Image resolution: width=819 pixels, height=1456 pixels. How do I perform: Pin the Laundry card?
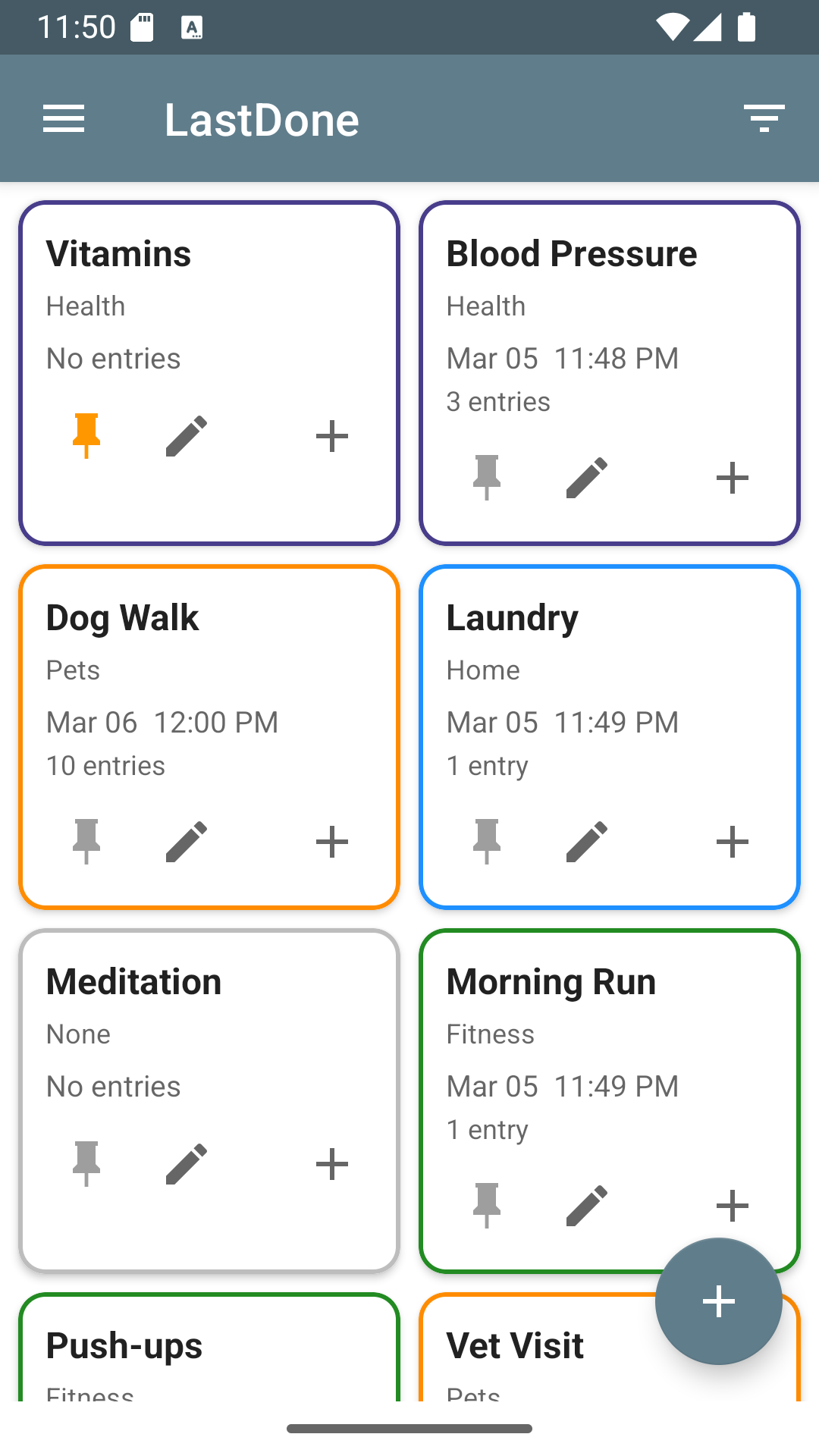click(487, 842)
